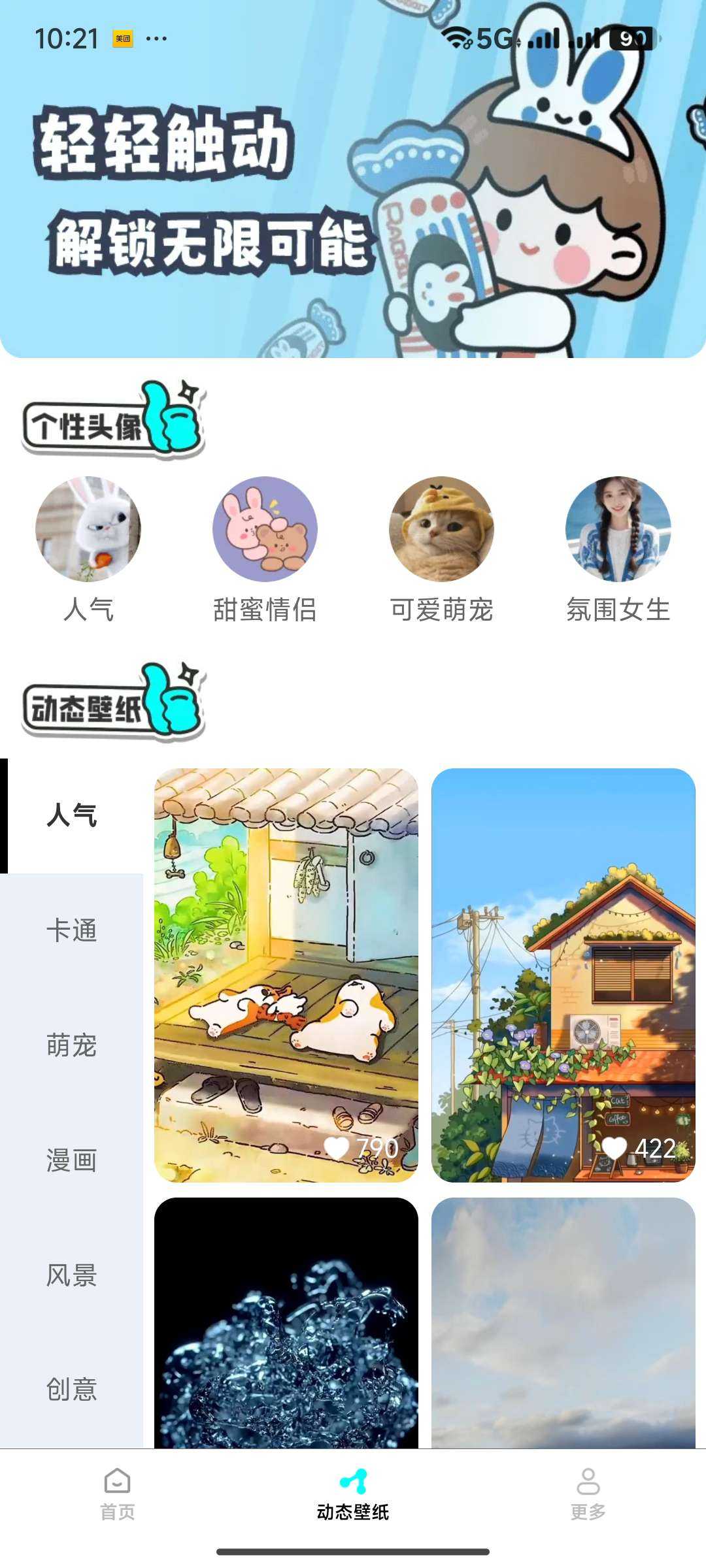Open the house wallpaper with 422 likes
Screen dimensions: 706x1568
(563, 975)
